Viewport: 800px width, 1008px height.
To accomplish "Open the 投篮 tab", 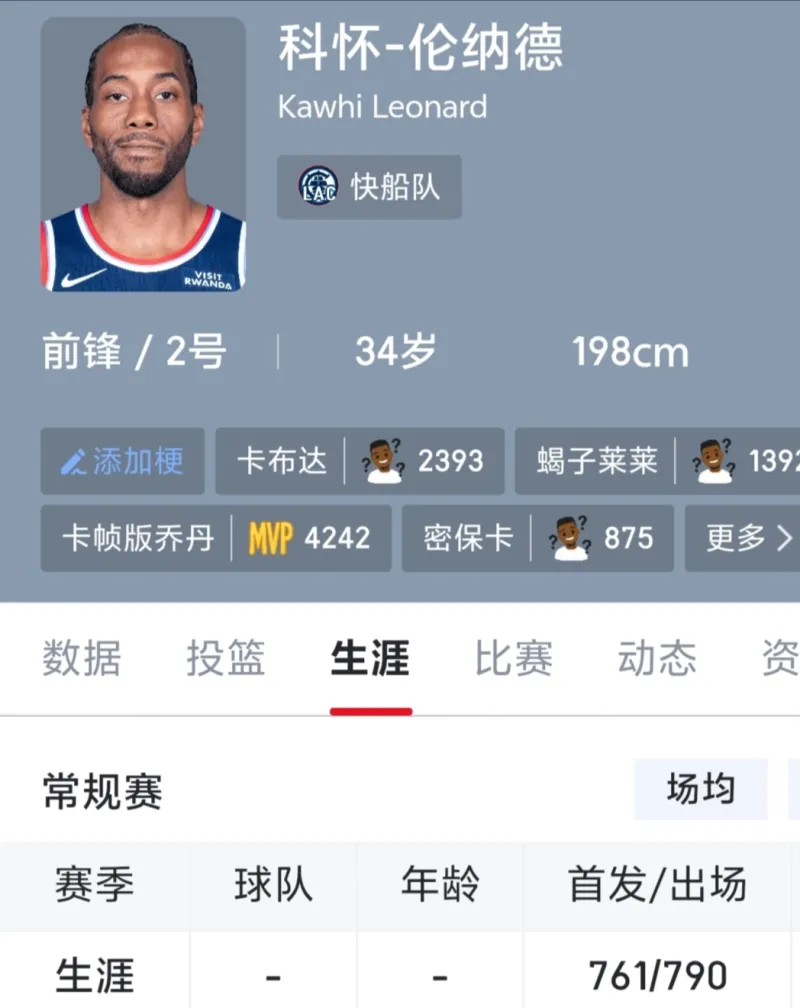I will [x=224, y=657].
